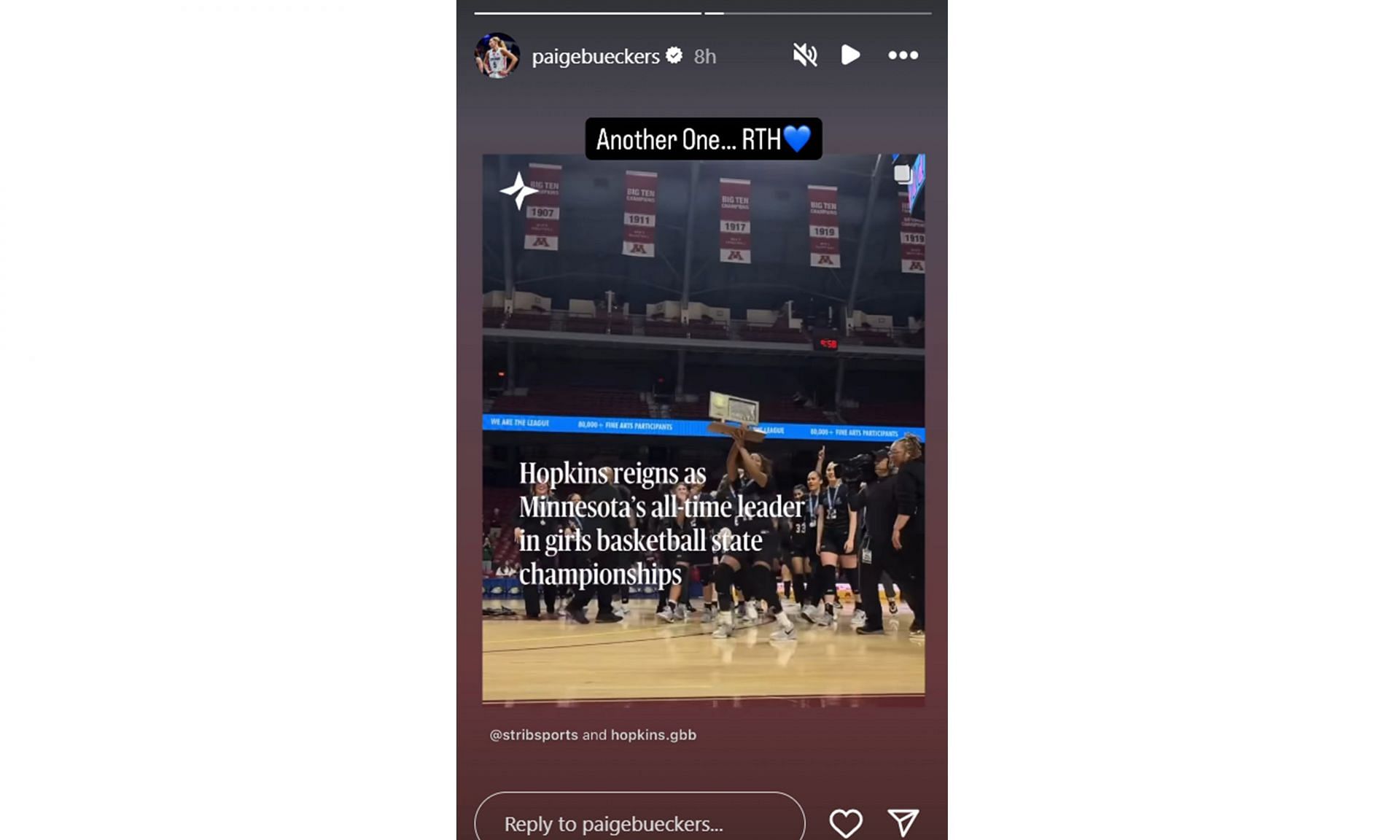The height and width of the screenshot is (840, 1400).
Task: Open the three-dot options menu
Action: tap(903, 55)
